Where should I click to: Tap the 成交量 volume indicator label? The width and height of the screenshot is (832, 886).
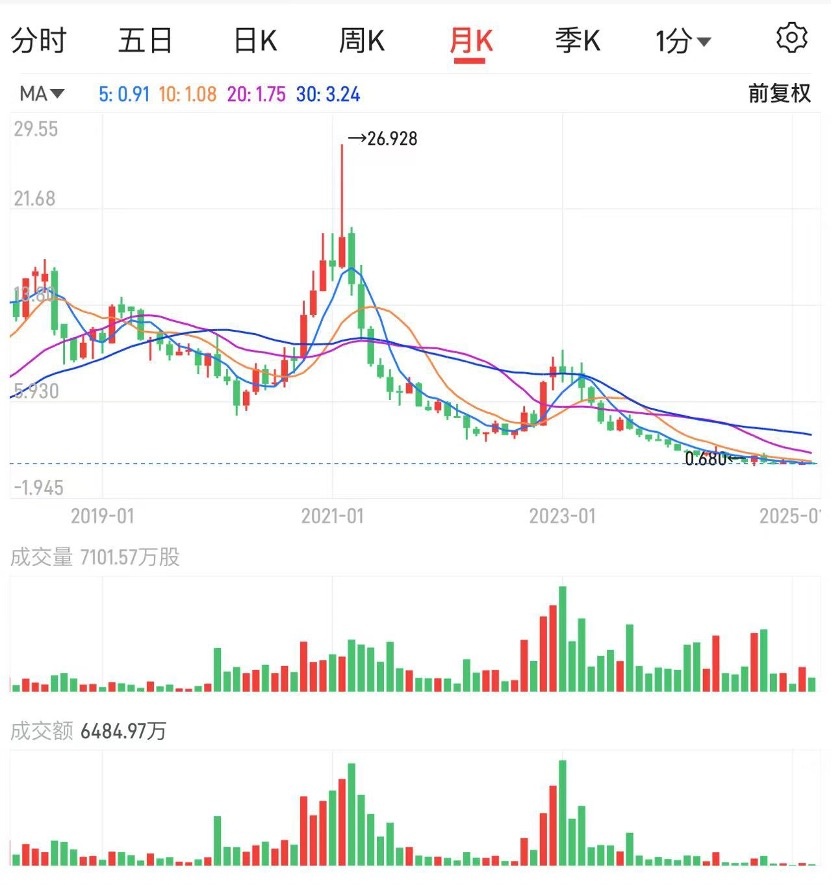pos(42,557)
